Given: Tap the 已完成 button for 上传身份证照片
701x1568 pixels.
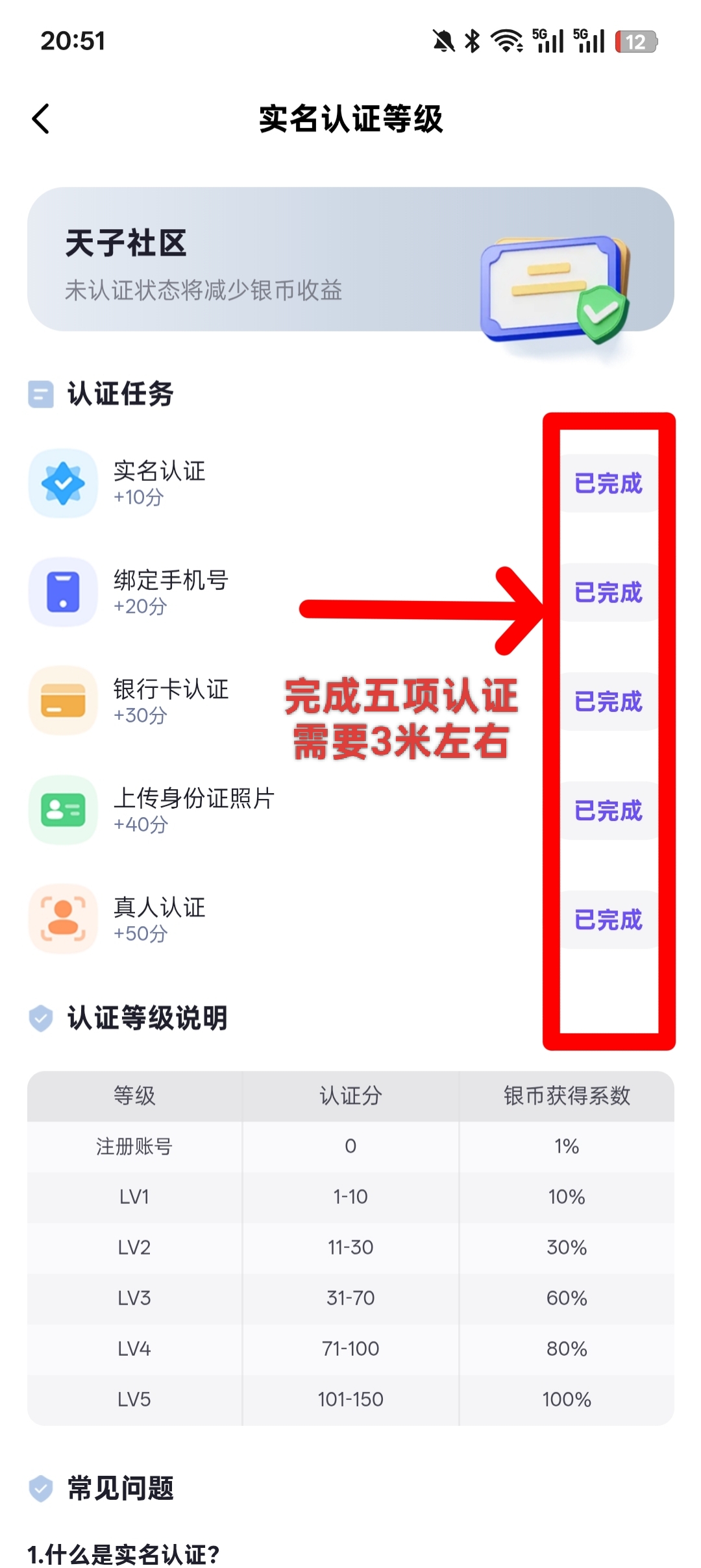Looking at the screenshot, I should click(x=608, y=811).
